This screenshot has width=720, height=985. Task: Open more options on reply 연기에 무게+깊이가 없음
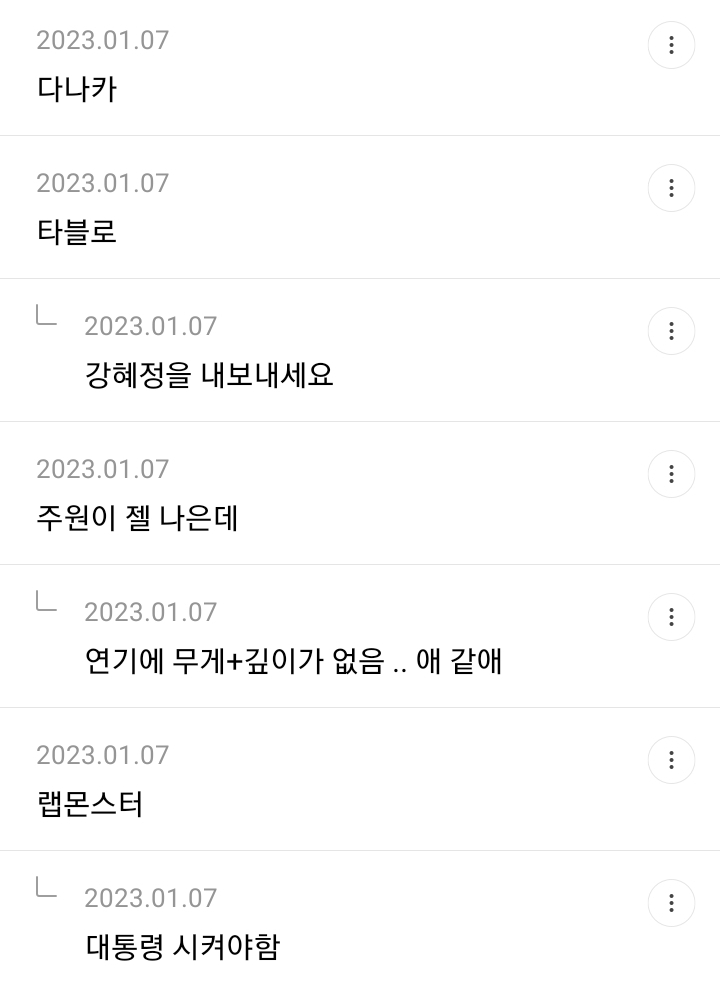click(671, 617)
